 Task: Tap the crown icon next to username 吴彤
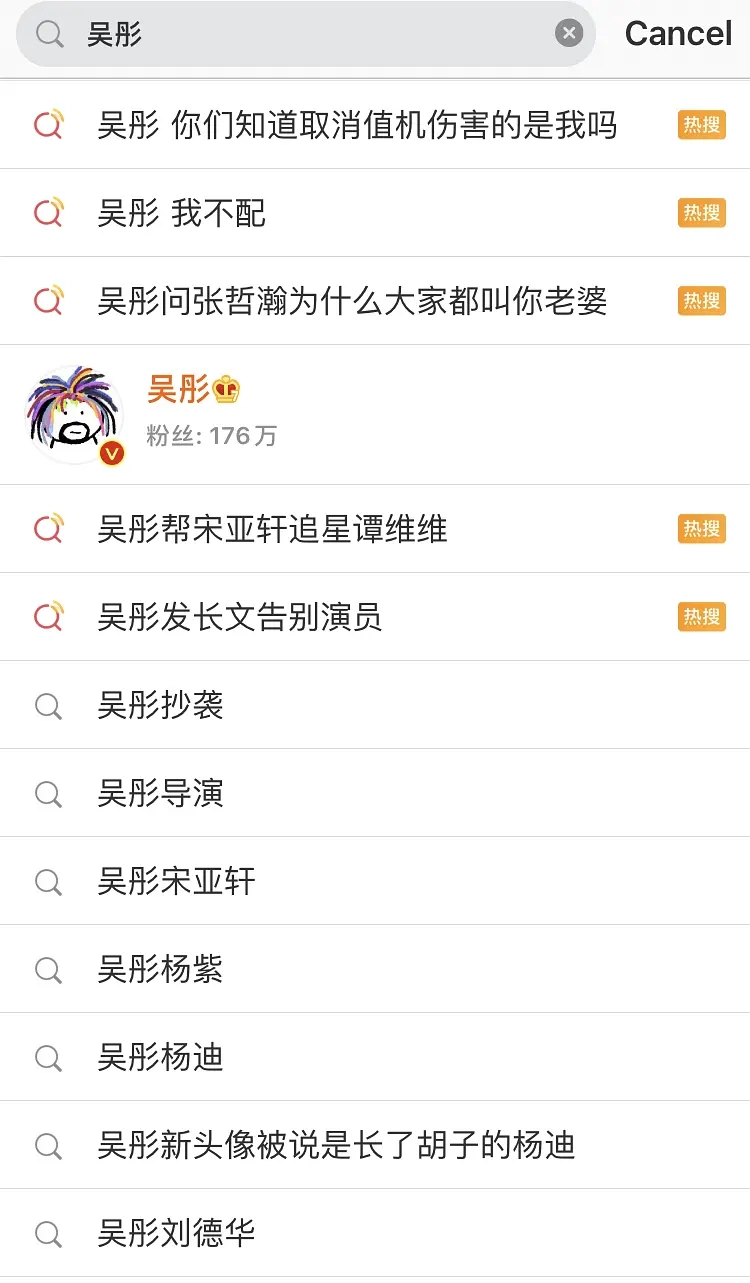tap(225, 390)
